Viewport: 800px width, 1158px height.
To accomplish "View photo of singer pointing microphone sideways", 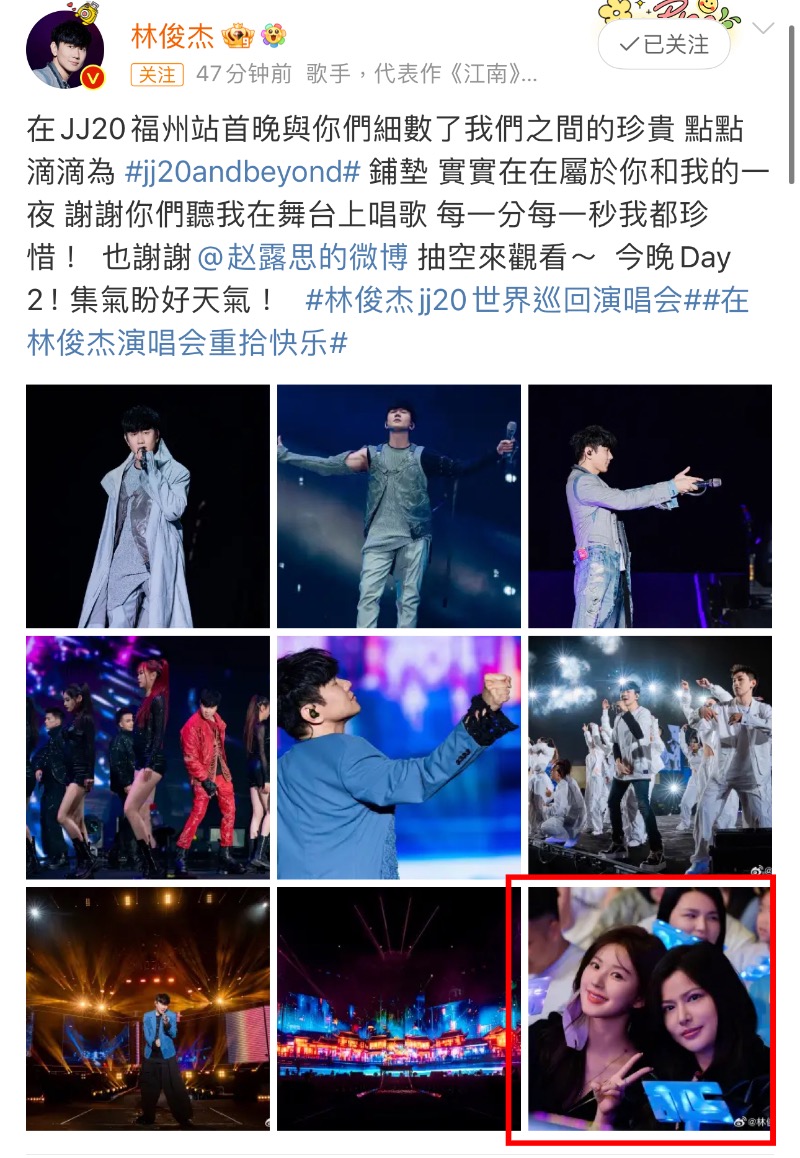I will 650,506.
